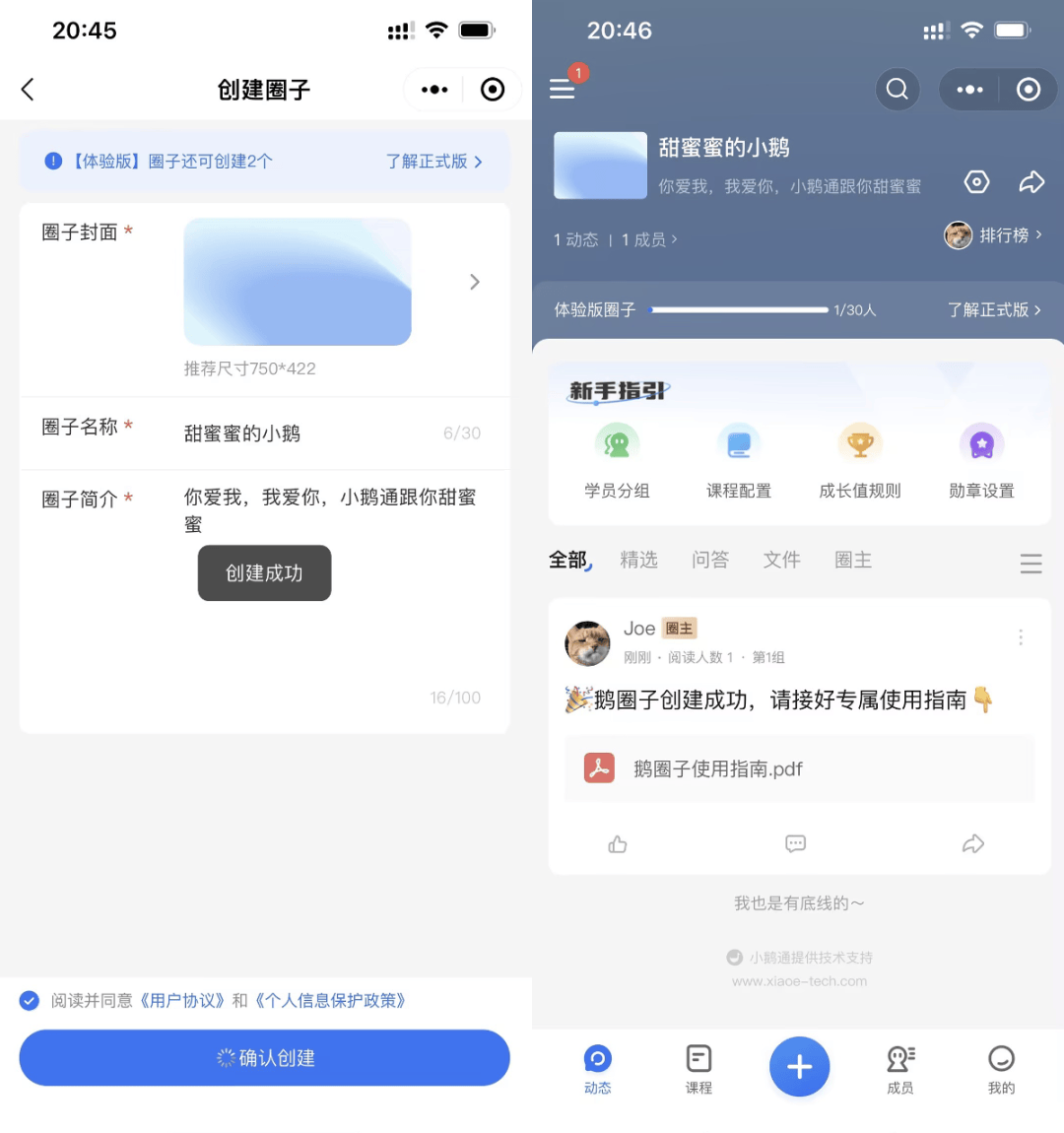
Task: Switch to the 成员 bottom tab
Action: point(900,1069)
